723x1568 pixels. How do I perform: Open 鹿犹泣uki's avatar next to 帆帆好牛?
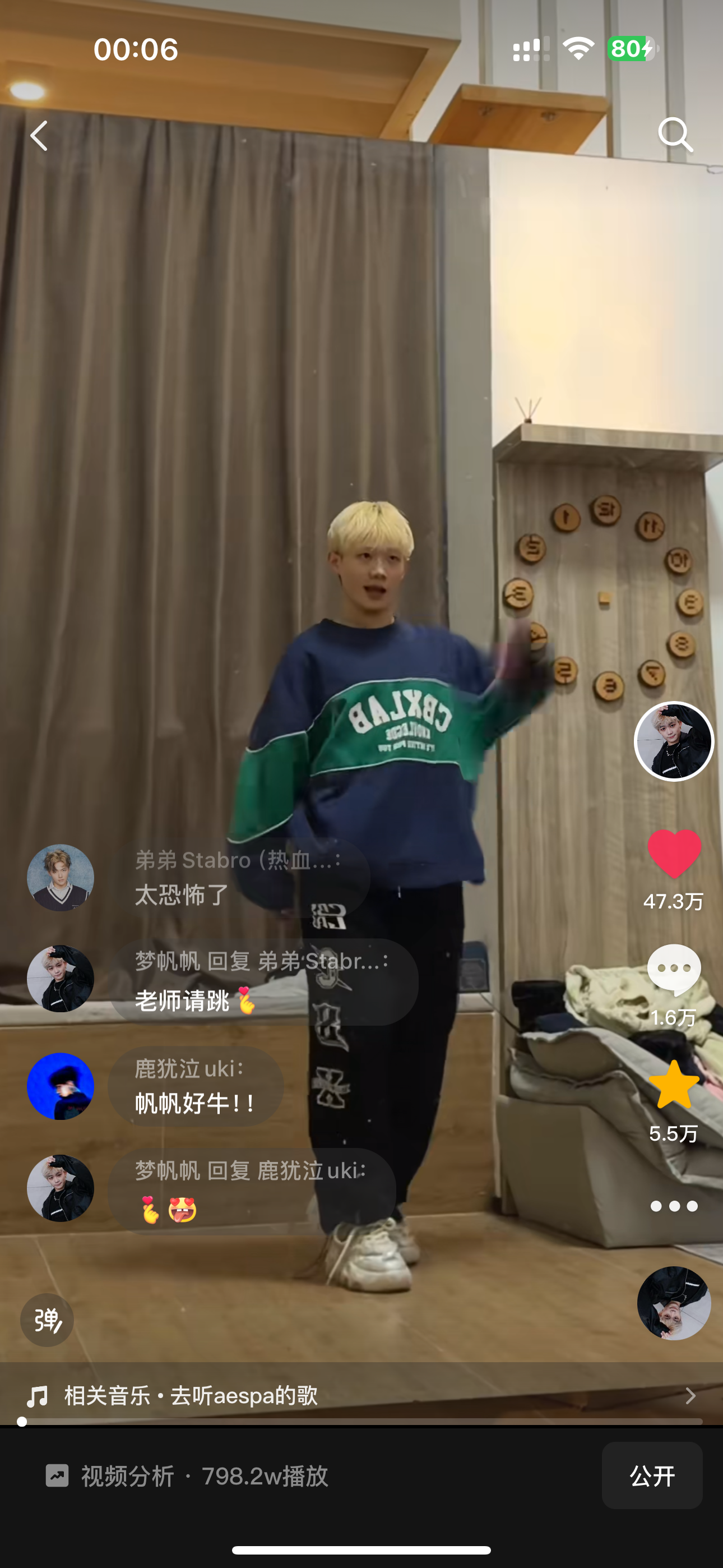click(61, 1086)
